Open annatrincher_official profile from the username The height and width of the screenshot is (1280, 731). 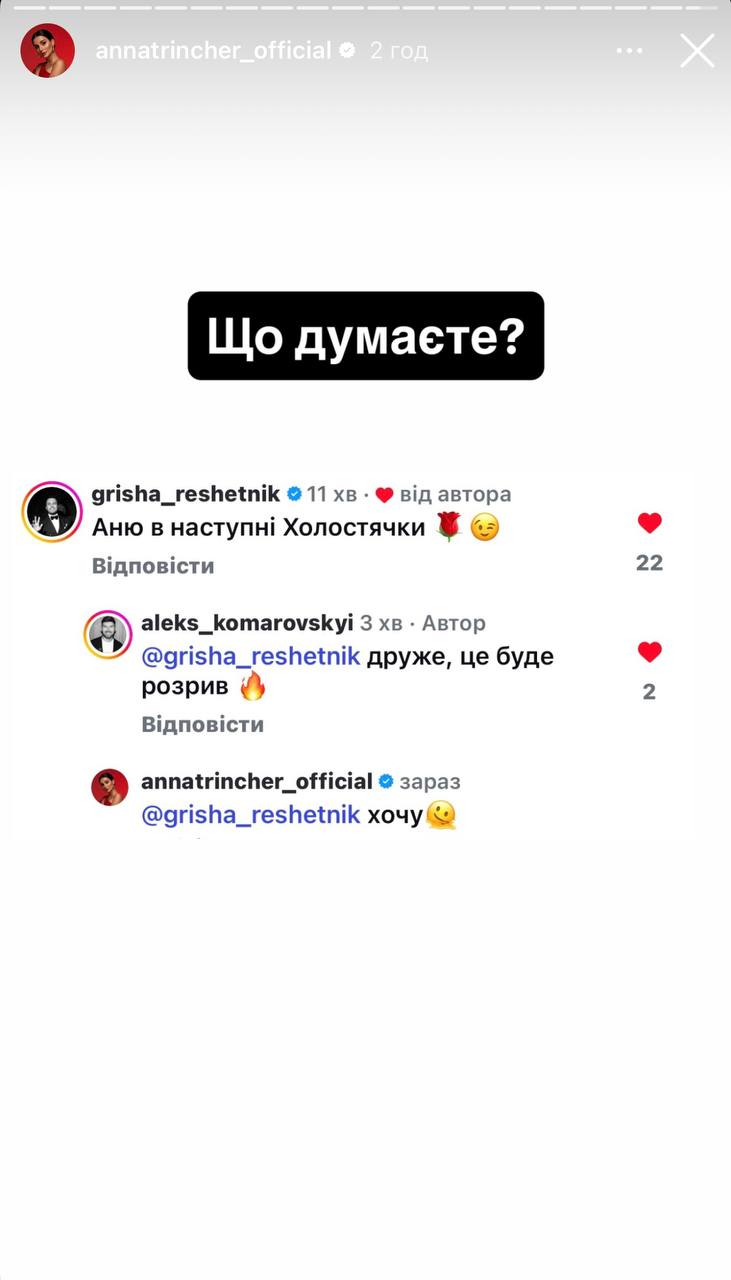coord(213,51)
